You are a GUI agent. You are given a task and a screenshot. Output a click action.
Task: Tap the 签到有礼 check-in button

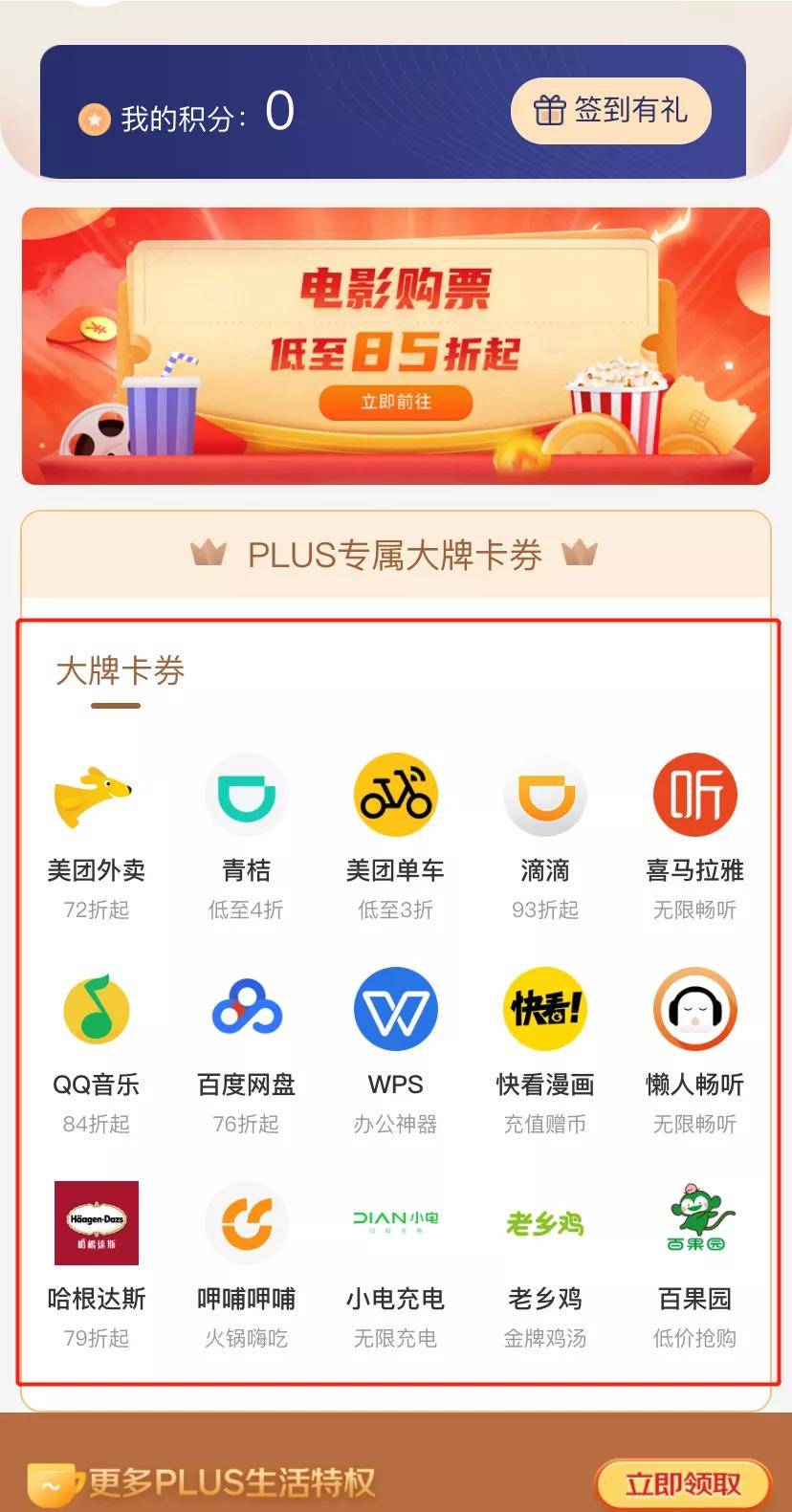coord(610,111)
